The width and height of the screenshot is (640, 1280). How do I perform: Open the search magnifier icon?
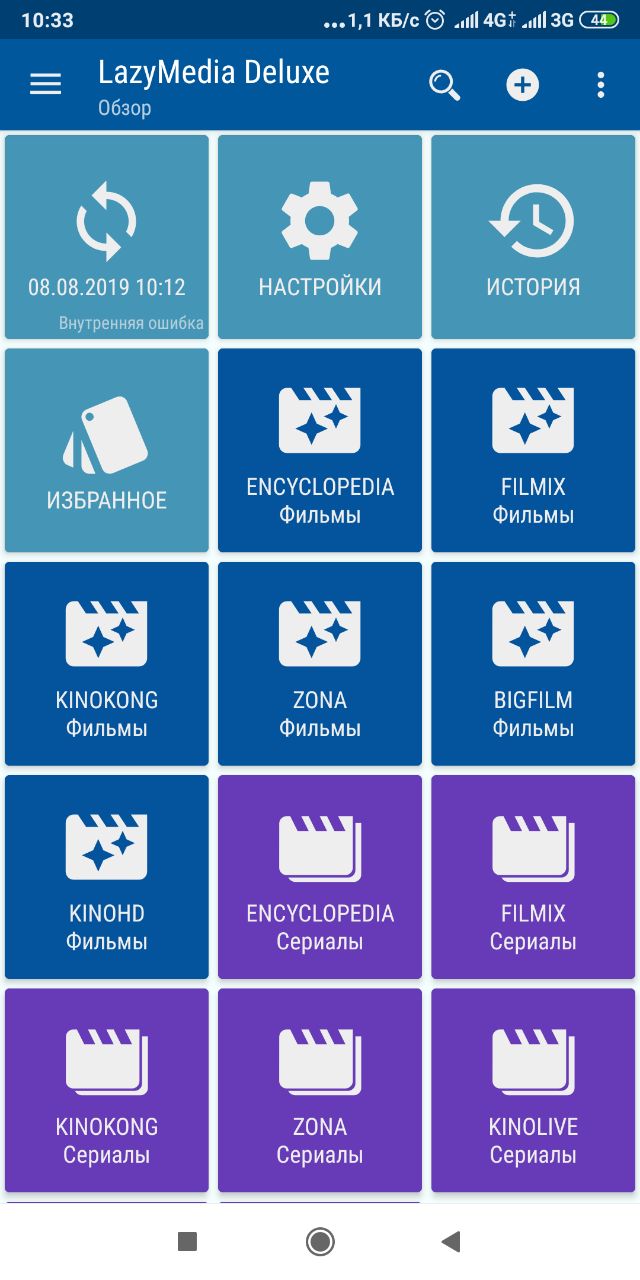tap(444, 85)
